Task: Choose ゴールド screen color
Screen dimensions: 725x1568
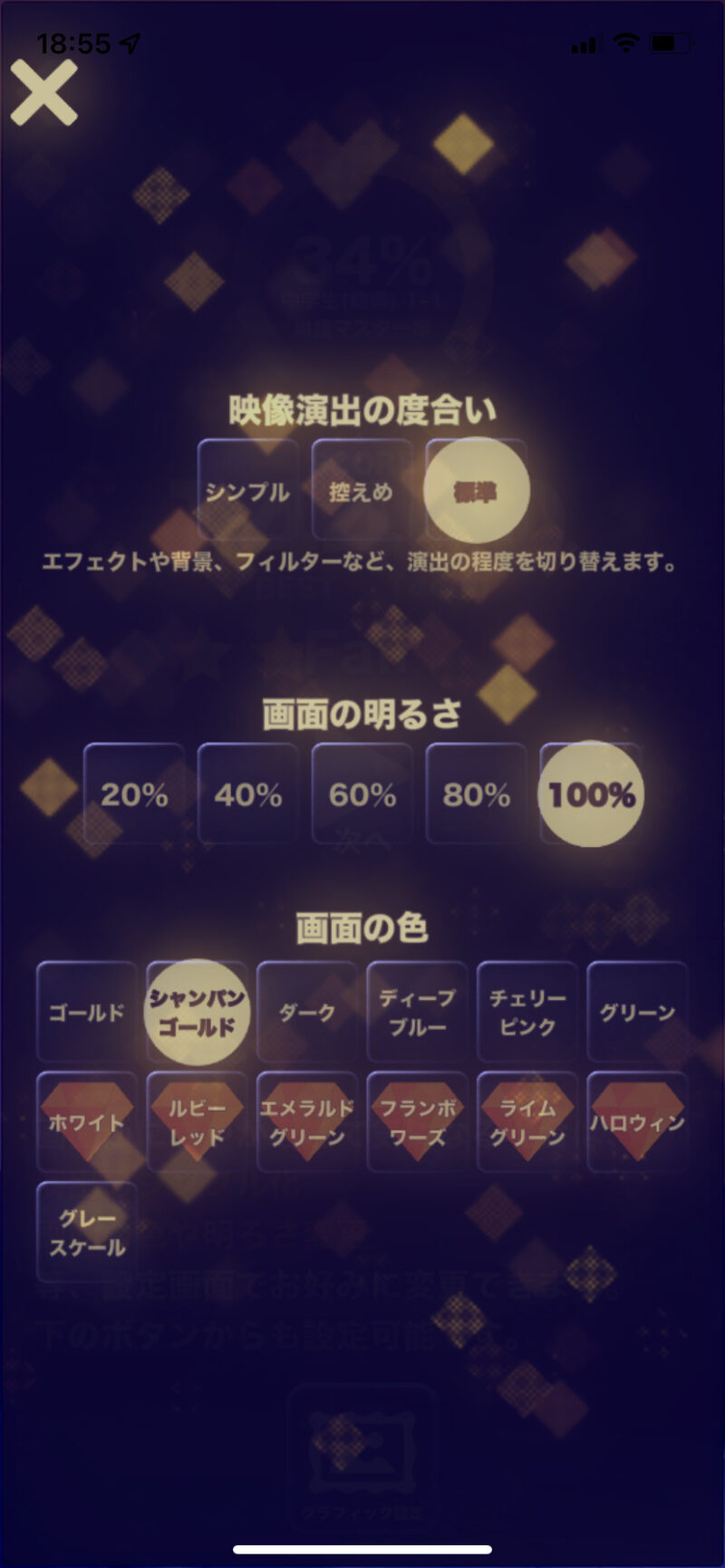Action: click(x=87, y=1012)
